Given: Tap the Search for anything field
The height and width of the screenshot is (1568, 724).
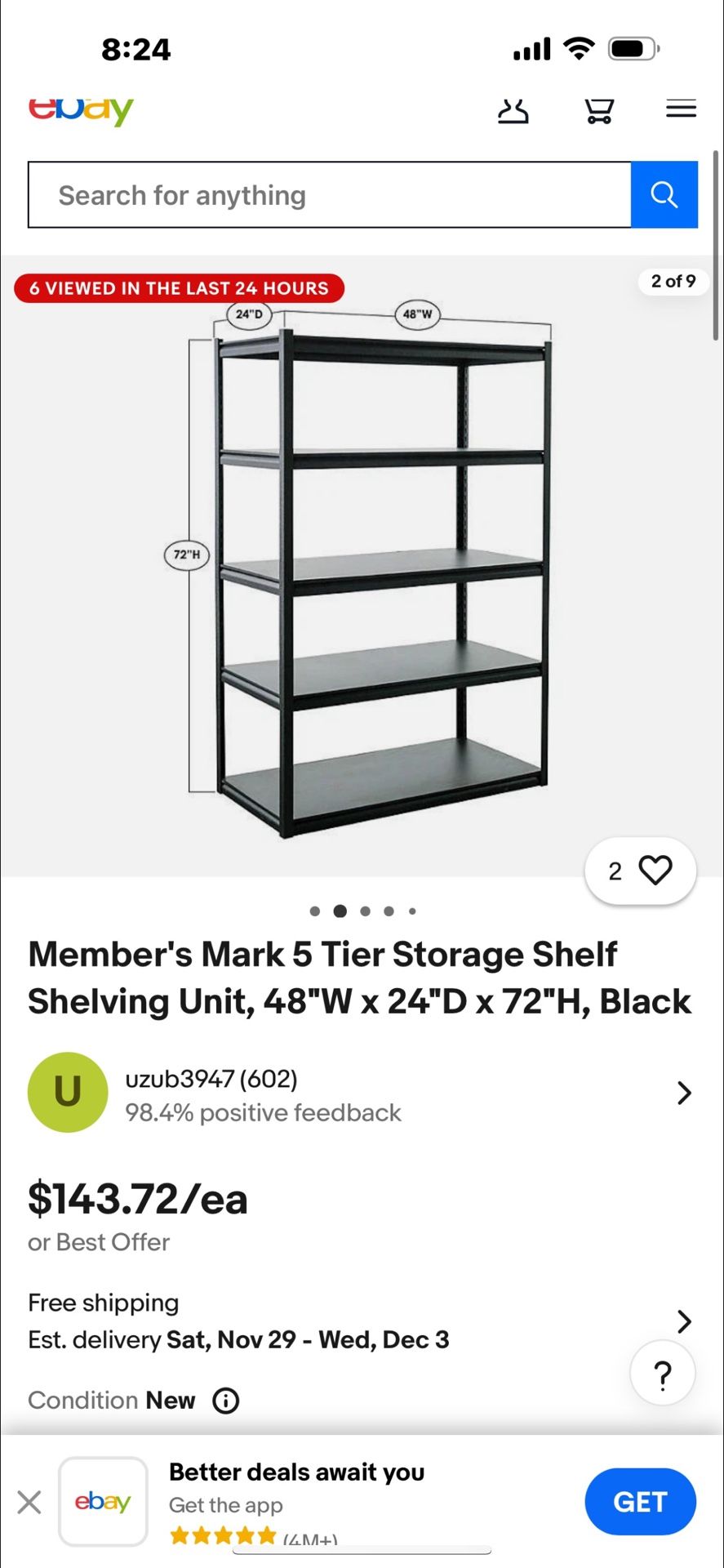Looking at the screenshot, I should (329, 195).
